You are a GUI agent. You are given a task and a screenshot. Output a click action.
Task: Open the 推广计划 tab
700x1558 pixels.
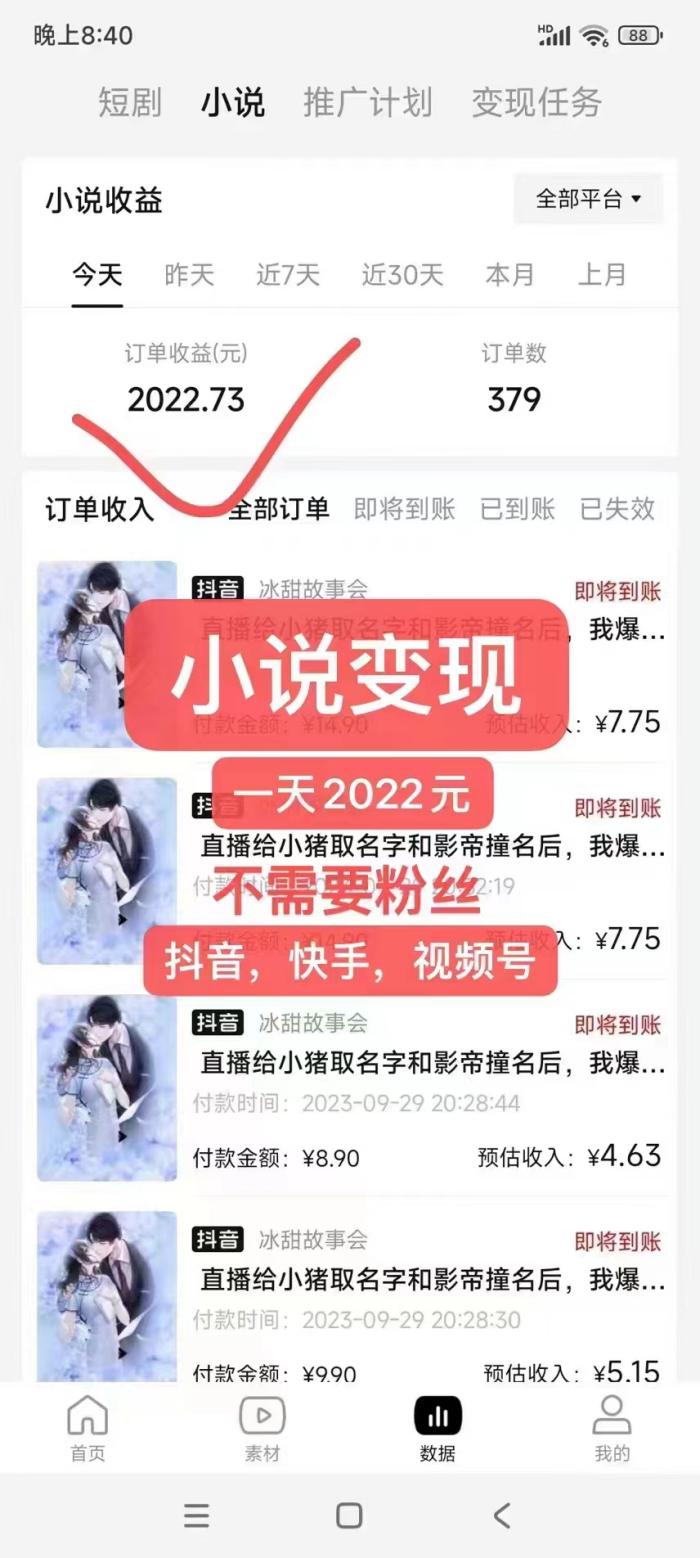click(x=367, y=102)
